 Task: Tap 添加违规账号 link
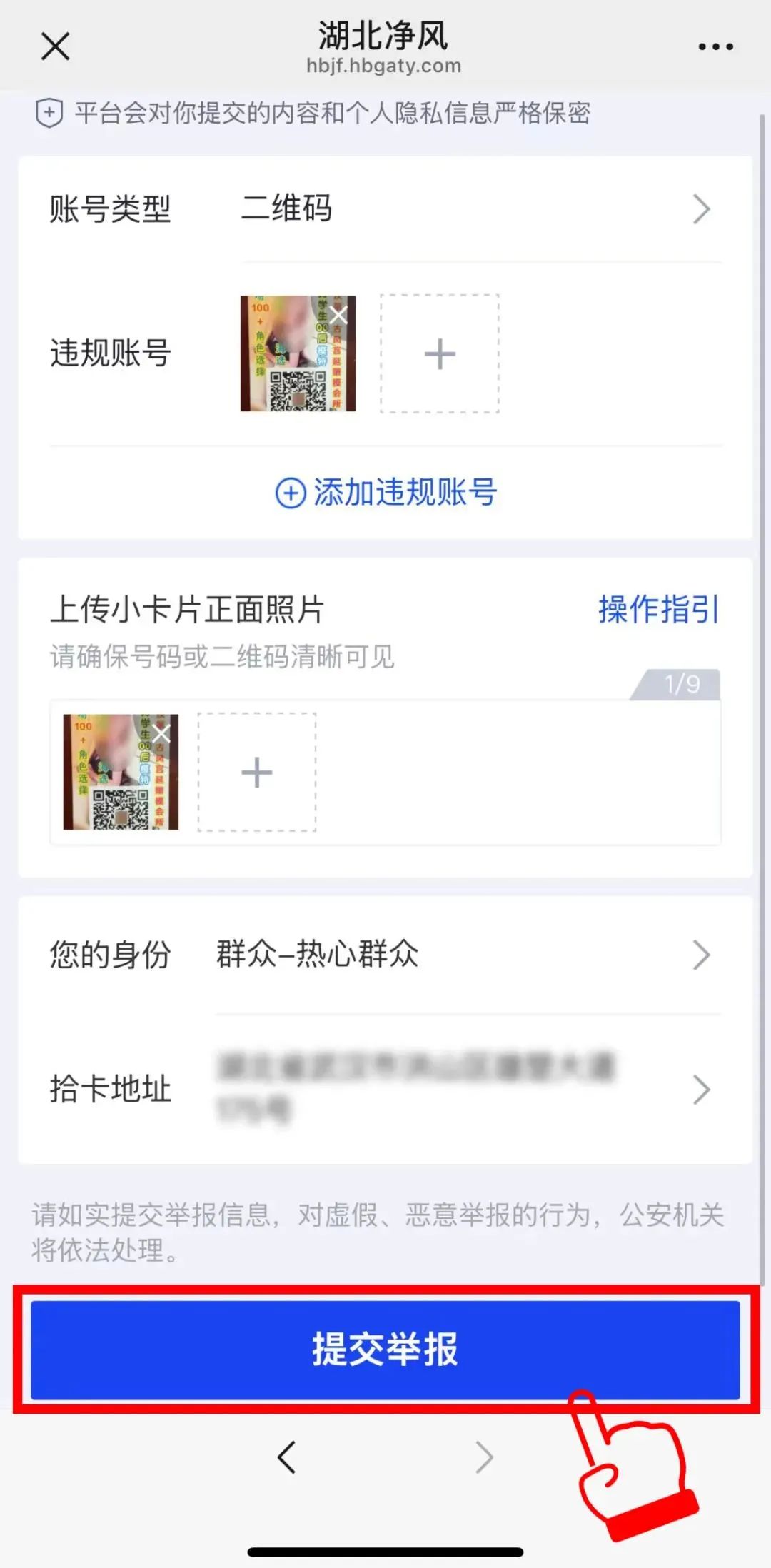(x=386, y=493)
